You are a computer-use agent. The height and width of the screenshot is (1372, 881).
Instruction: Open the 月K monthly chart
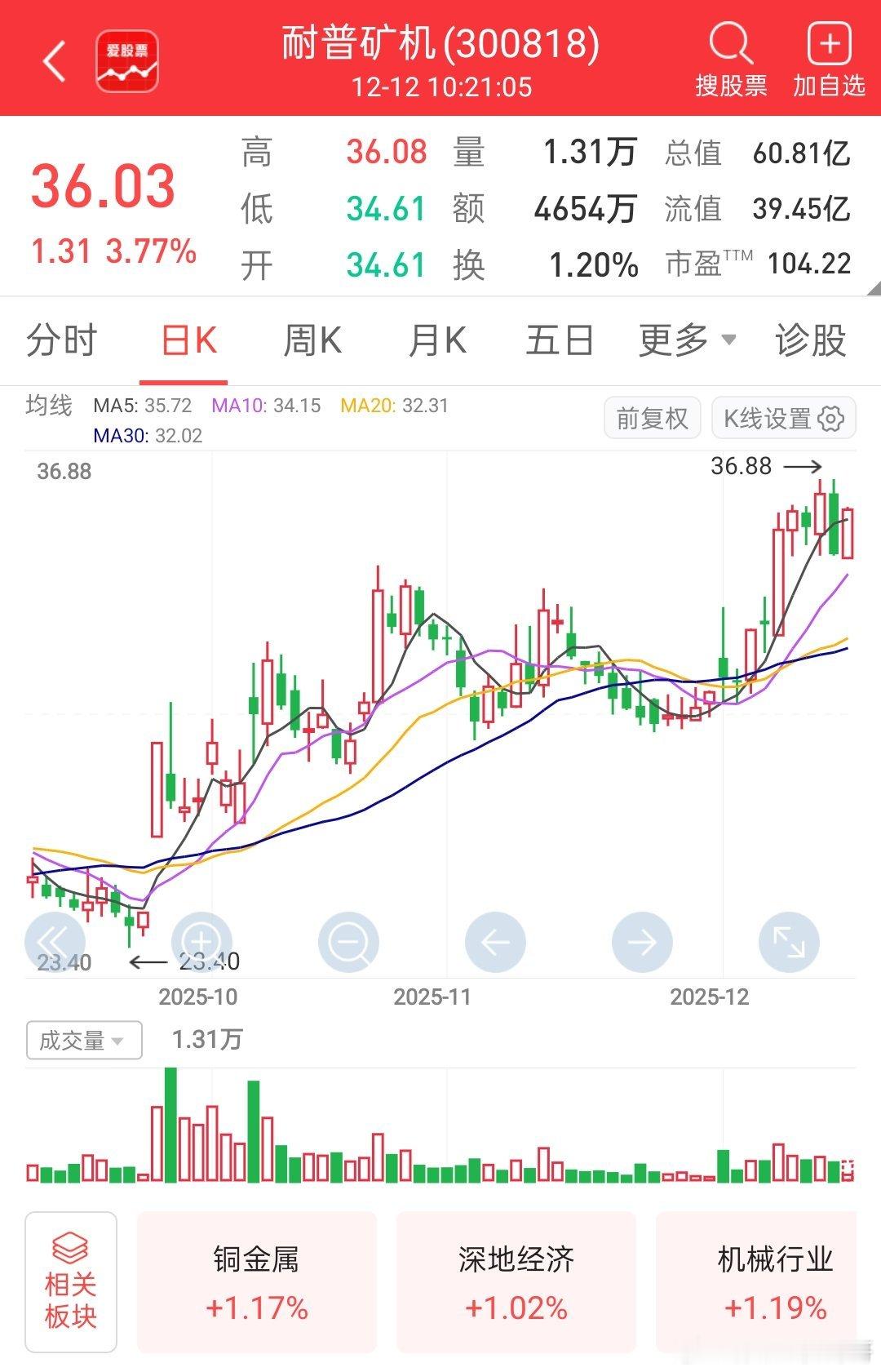point(437,340)
